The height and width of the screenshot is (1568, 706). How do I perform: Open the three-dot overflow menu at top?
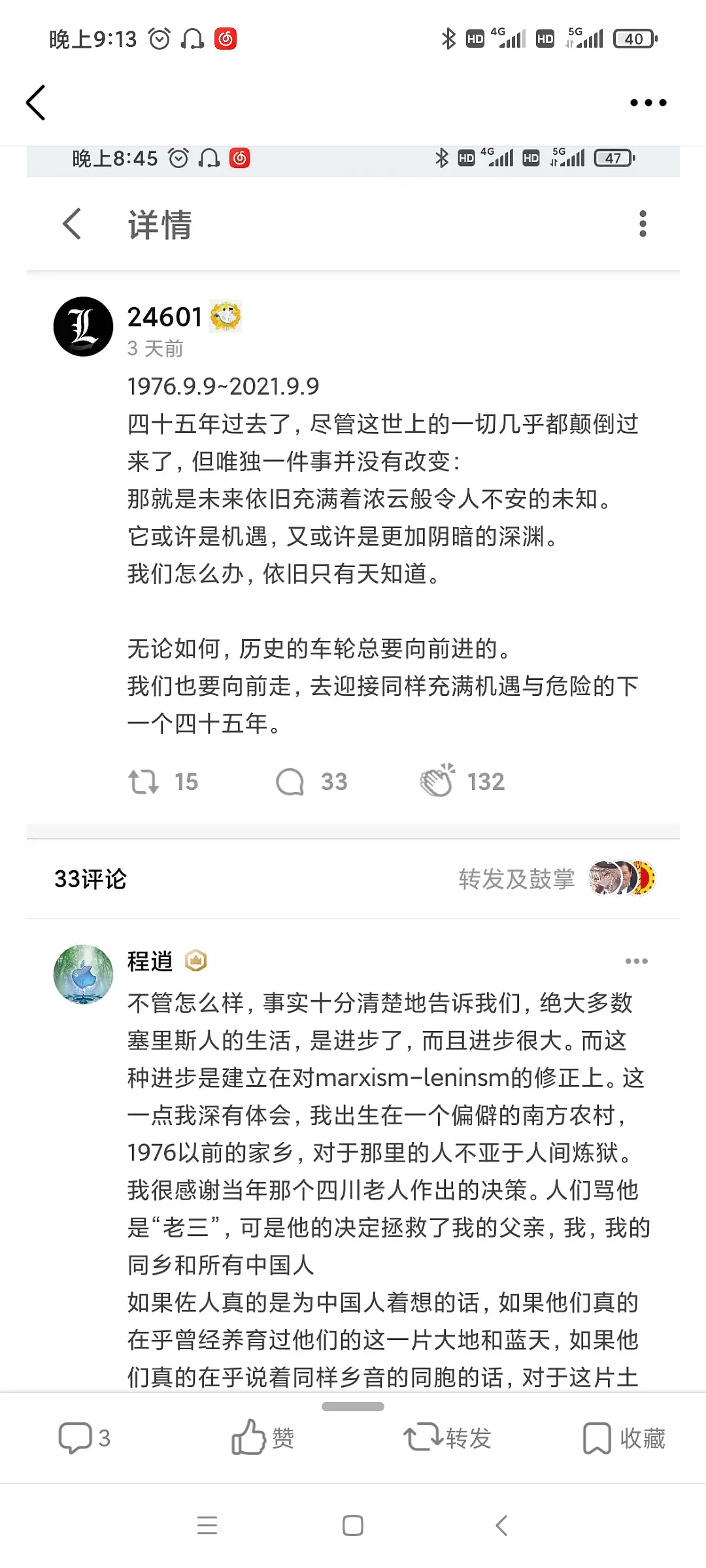coord(648,103)
